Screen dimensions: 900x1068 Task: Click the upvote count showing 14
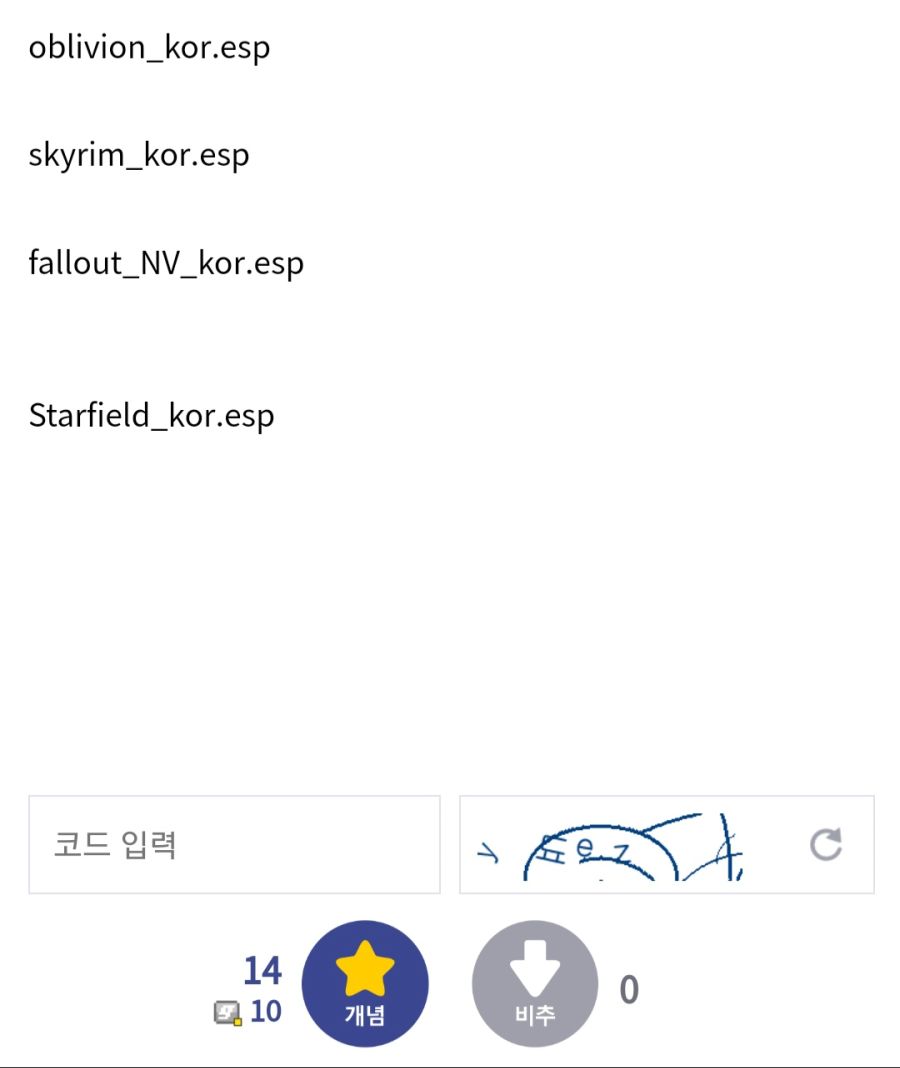coord(264,970)
